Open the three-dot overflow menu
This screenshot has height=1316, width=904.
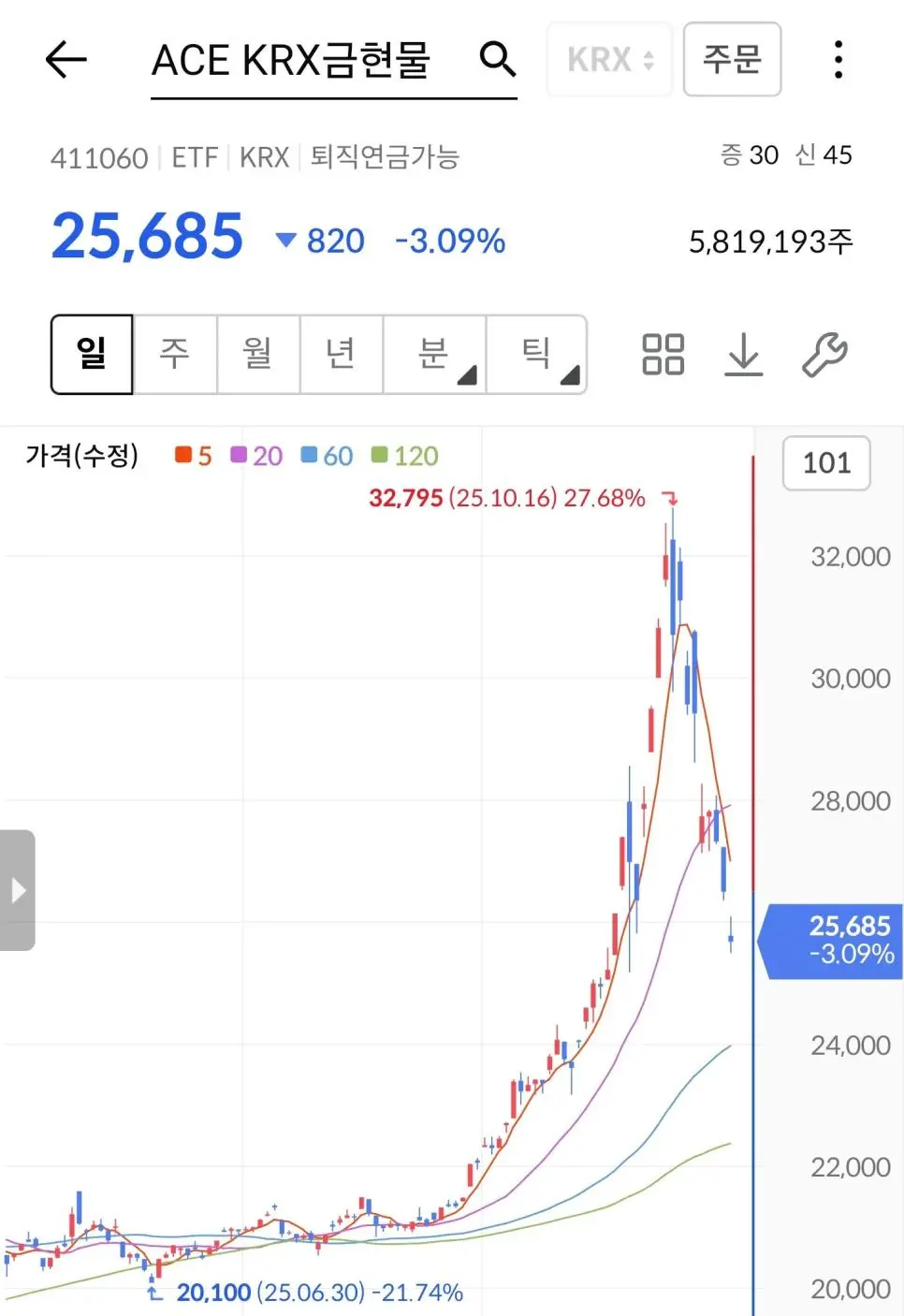pos(838,60)
